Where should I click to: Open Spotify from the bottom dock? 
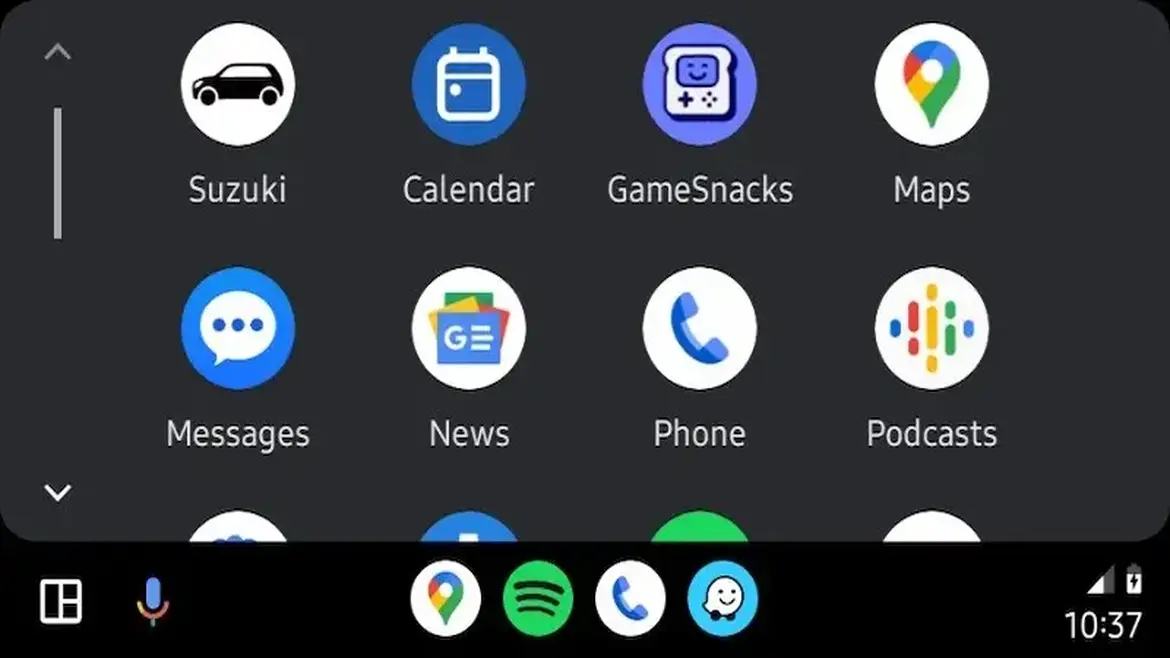[538, 600]
